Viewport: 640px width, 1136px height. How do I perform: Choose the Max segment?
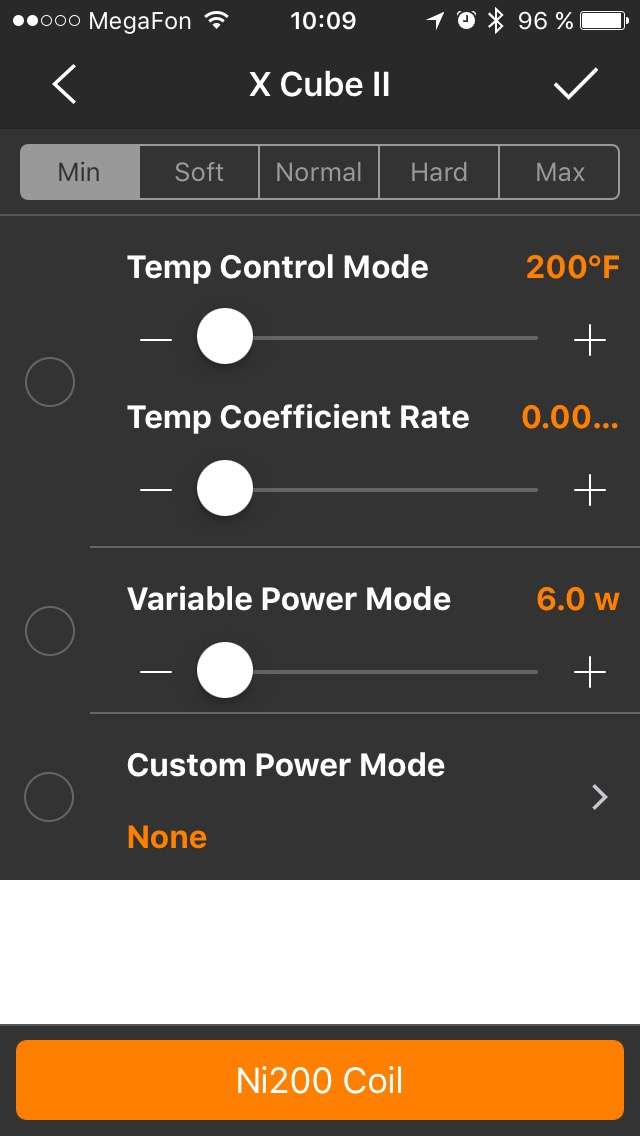tap(559, 172)
